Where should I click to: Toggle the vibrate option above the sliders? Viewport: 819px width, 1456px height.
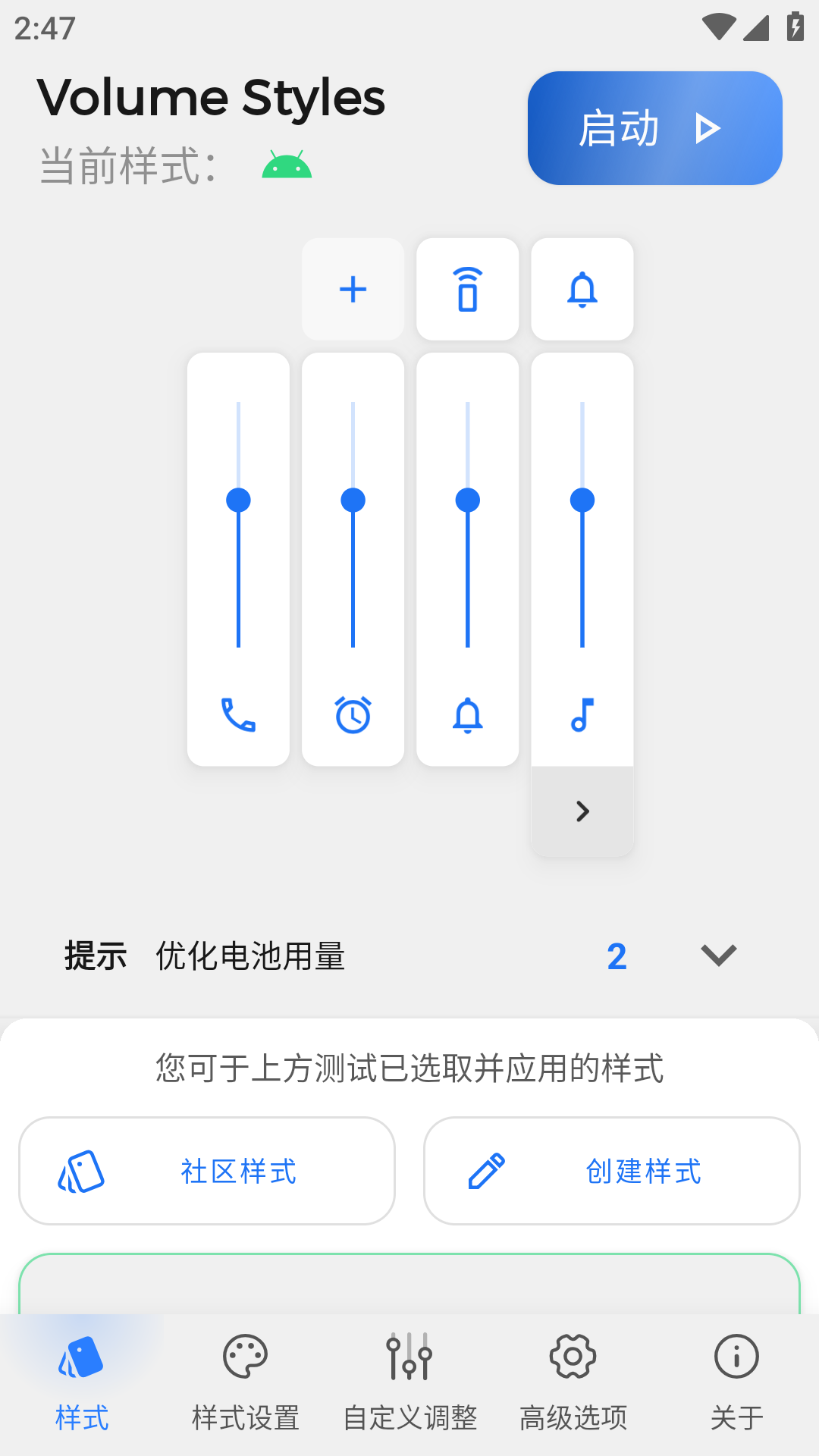[467, 289]
